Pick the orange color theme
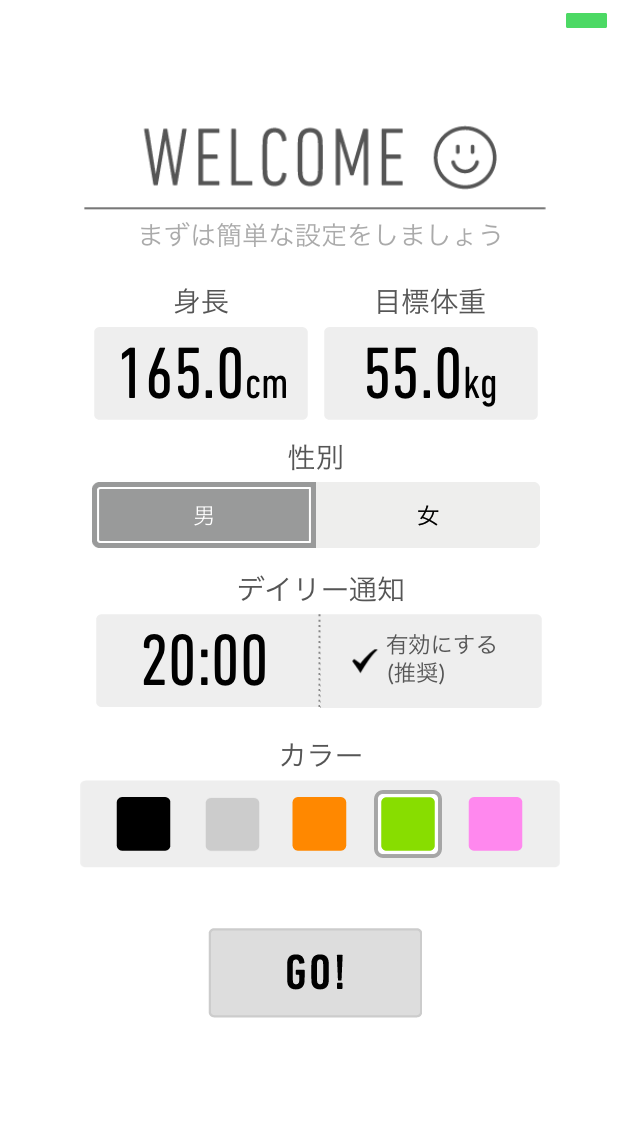The image size is (640, 1136). point(319,824)
